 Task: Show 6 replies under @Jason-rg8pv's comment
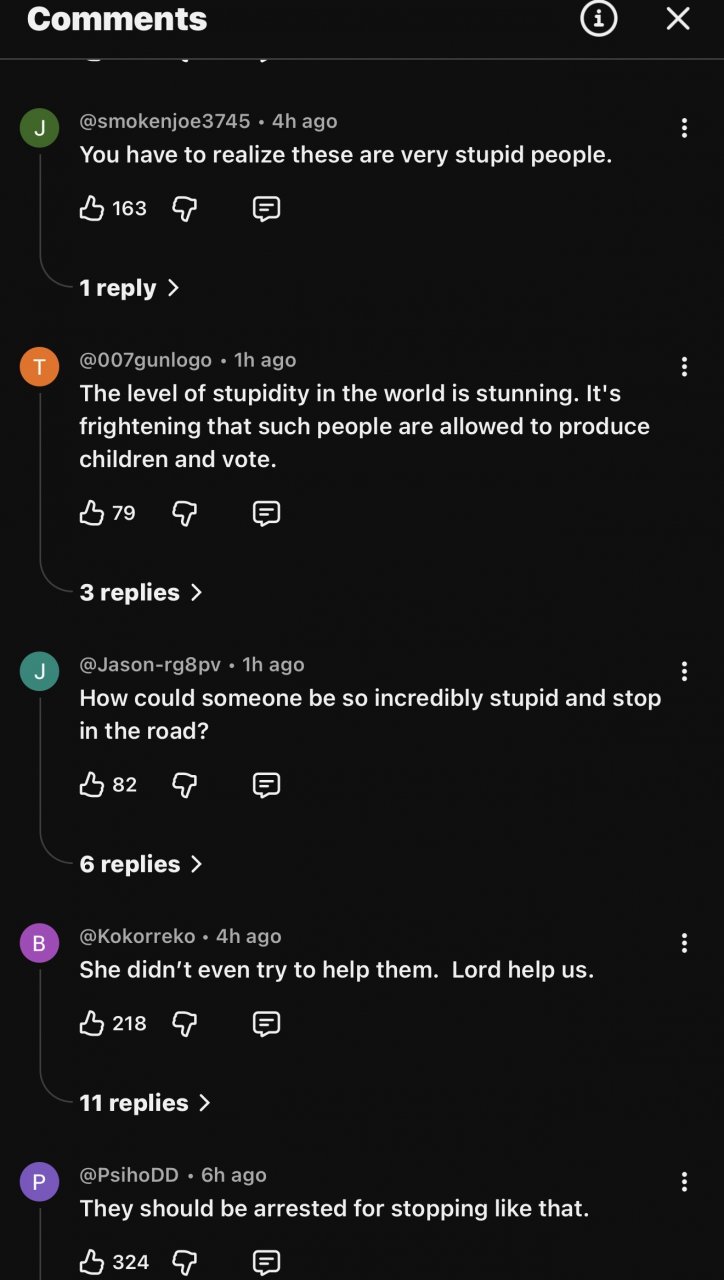(x=141, y=864)
